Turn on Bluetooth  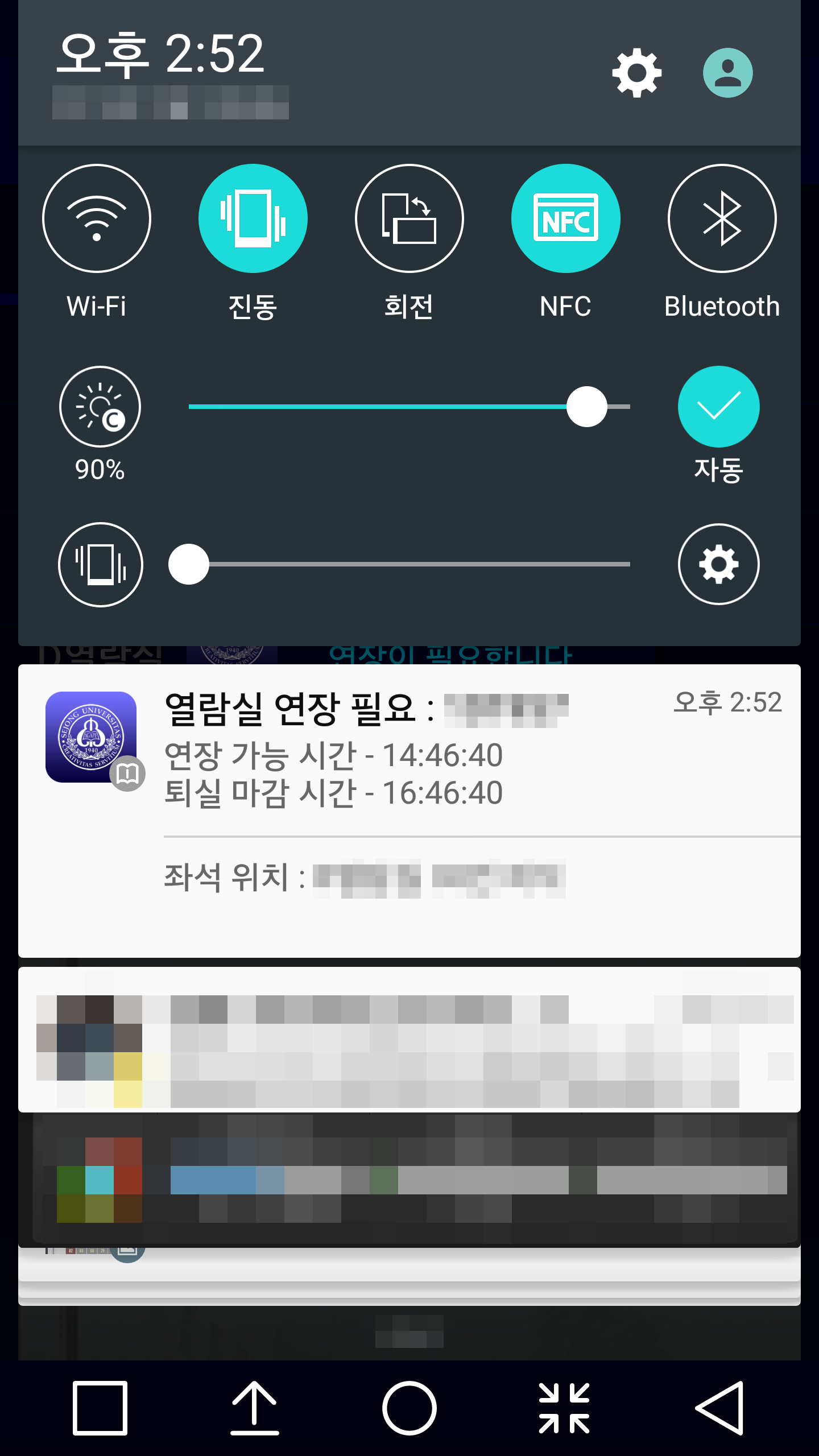click(722, 218)
